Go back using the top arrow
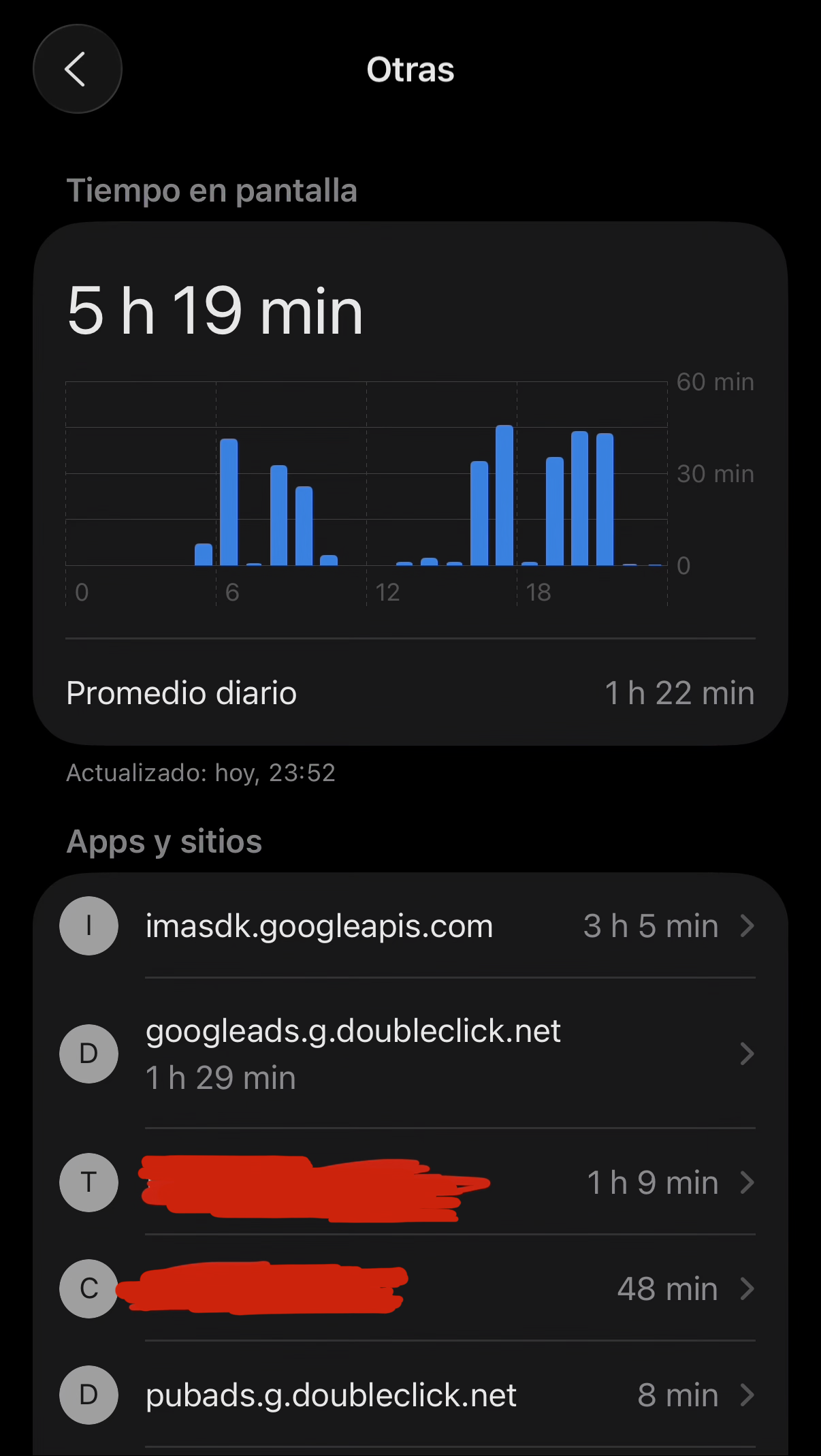 [77, 69]
